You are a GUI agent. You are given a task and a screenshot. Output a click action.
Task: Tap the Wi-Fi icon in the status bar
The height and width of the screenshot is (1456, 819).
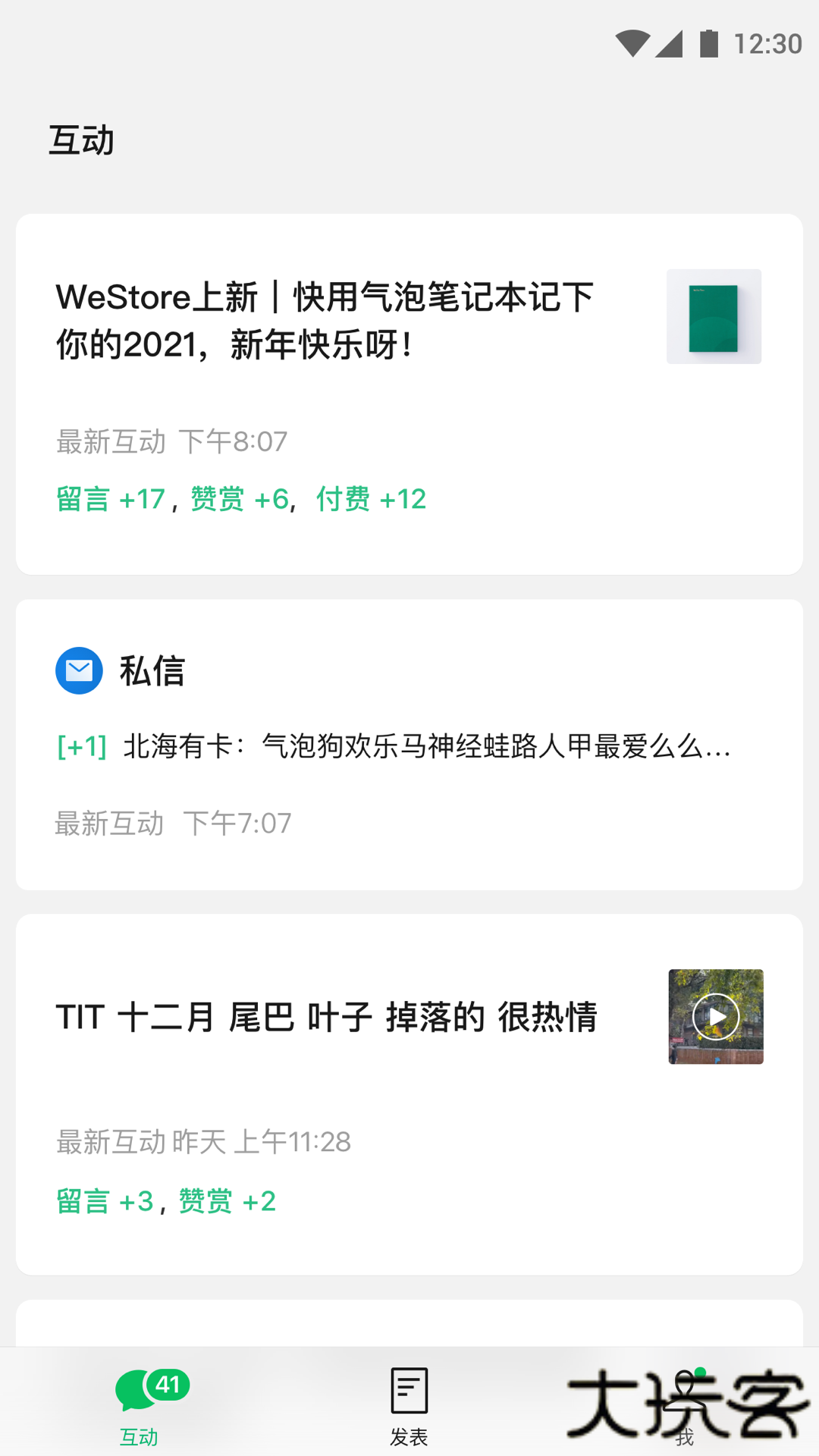coord(632,42)
